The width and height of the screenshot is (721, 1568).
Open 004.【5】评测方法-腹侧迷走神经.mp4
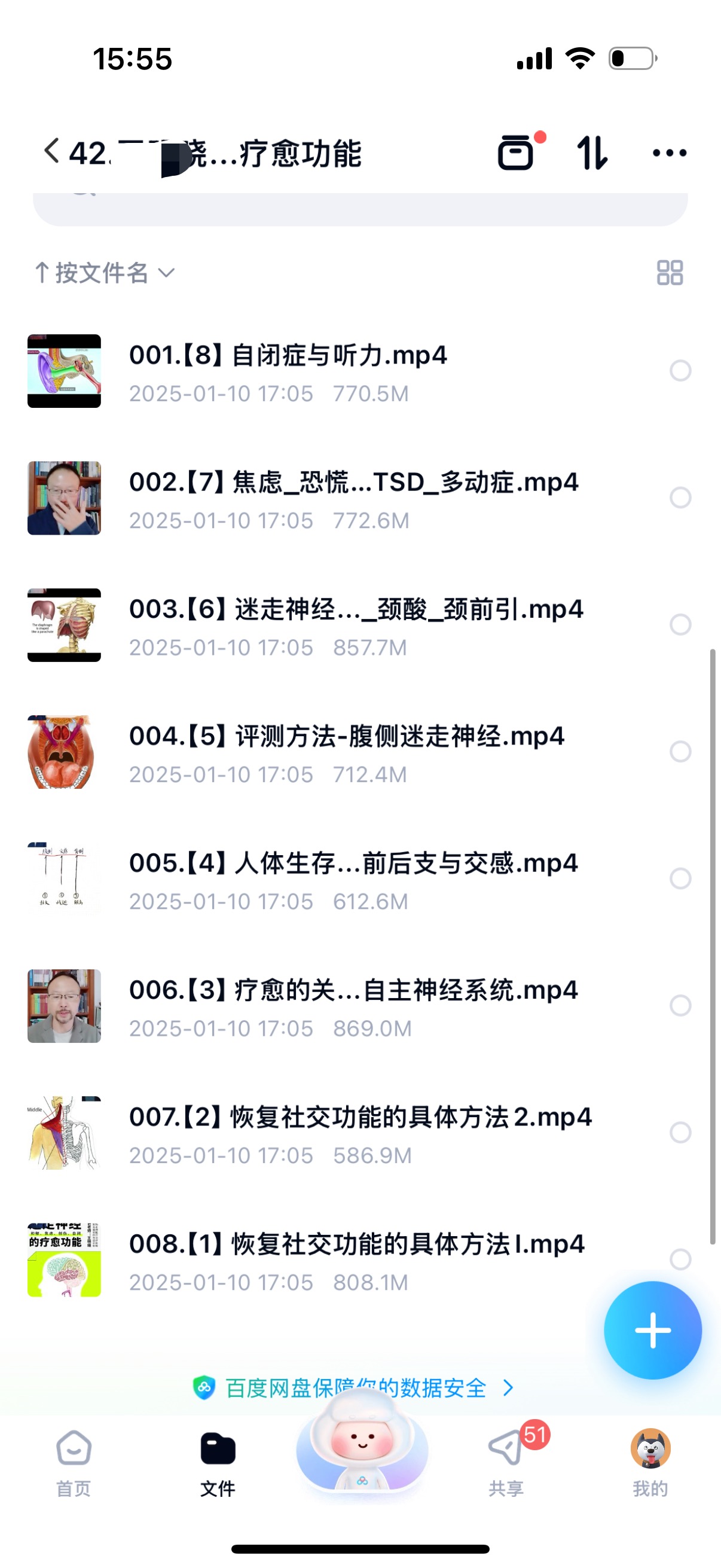tap(347, 737)
